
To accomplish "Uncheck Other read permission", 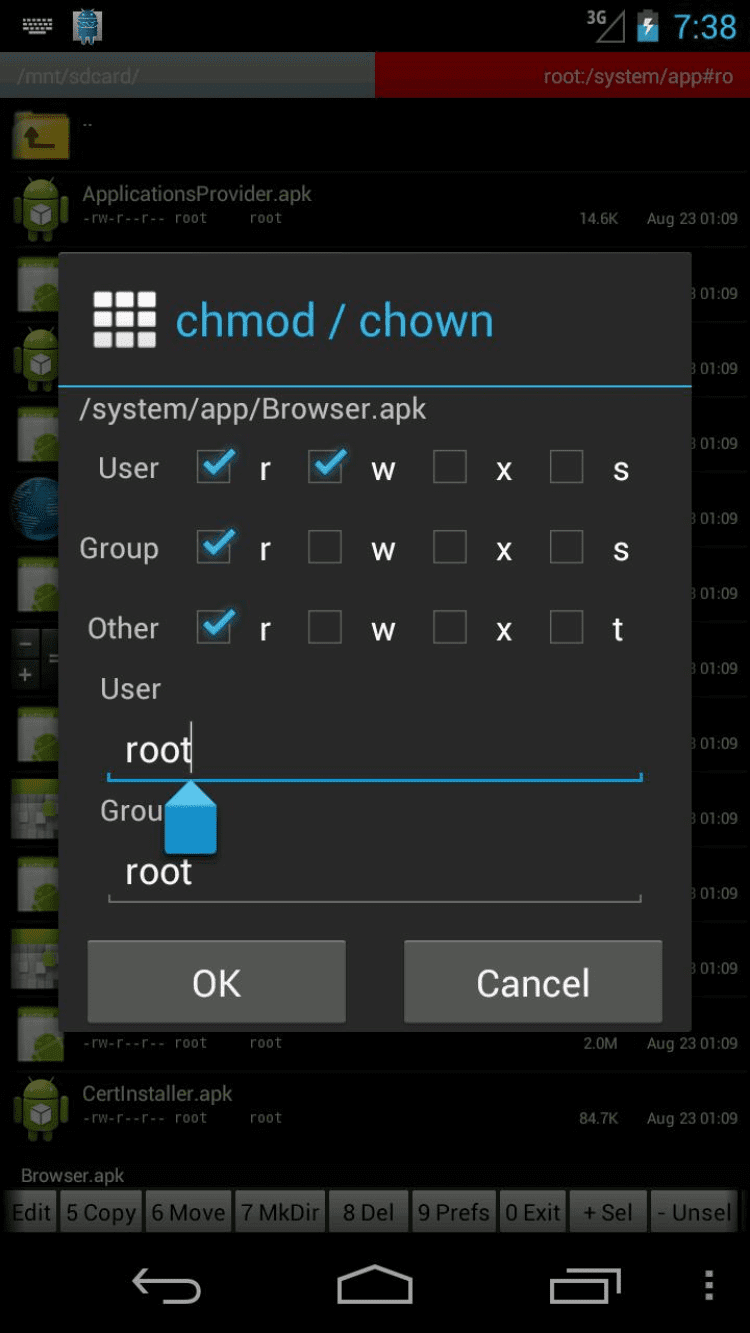I will [x=214, y=627].
